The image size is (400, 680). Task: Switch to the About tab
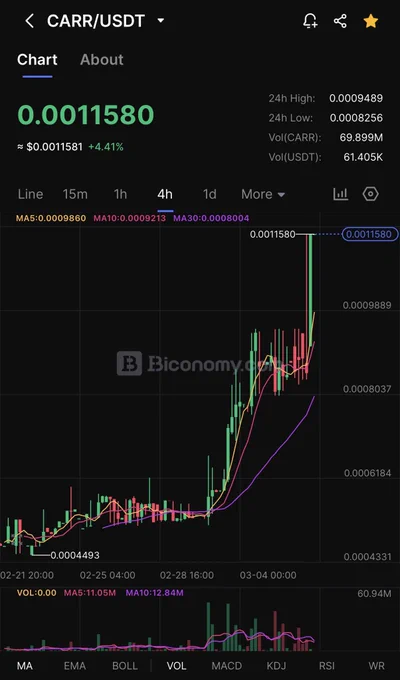[102, 59]
